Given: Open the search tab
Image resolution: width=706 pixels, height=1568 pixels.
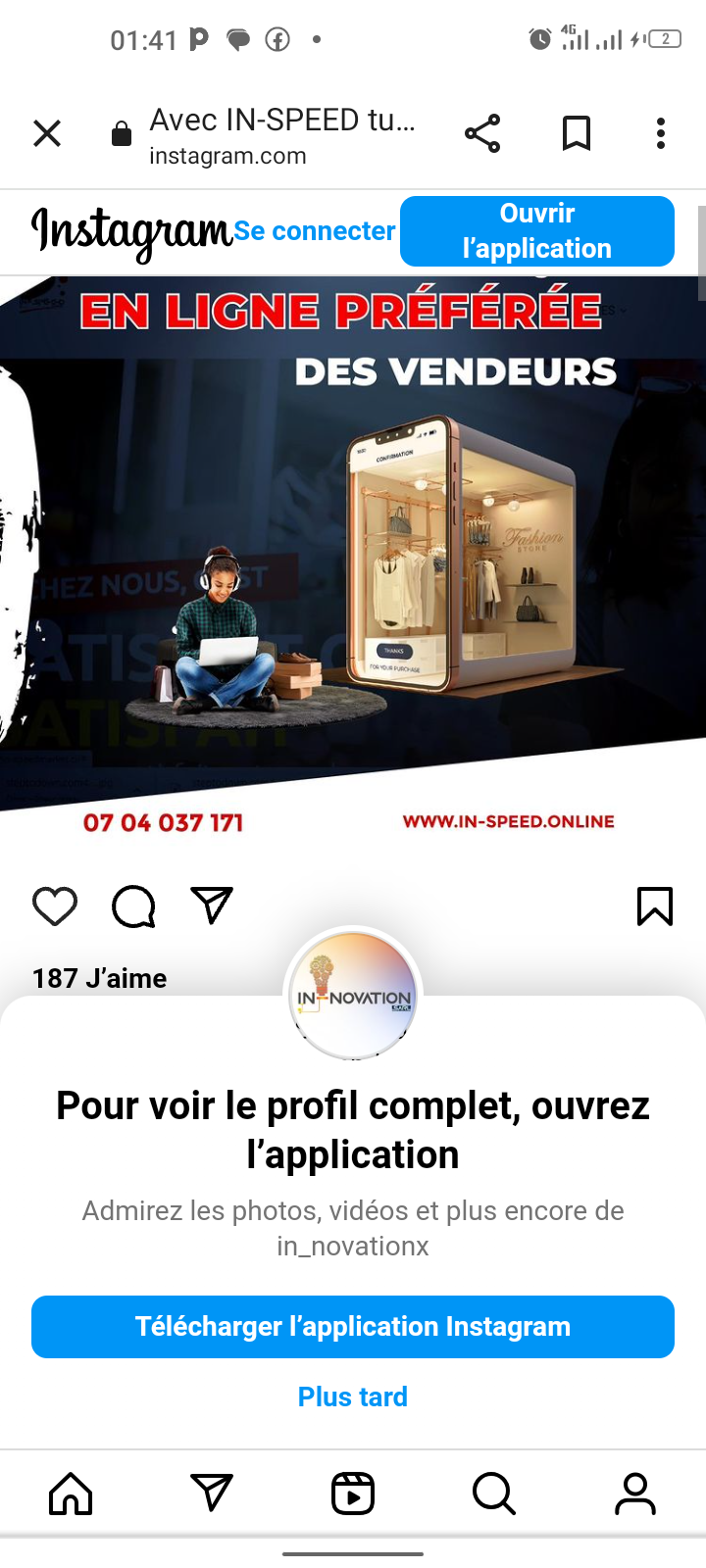Looking at the screenshot, I should tap(494, 1494).
